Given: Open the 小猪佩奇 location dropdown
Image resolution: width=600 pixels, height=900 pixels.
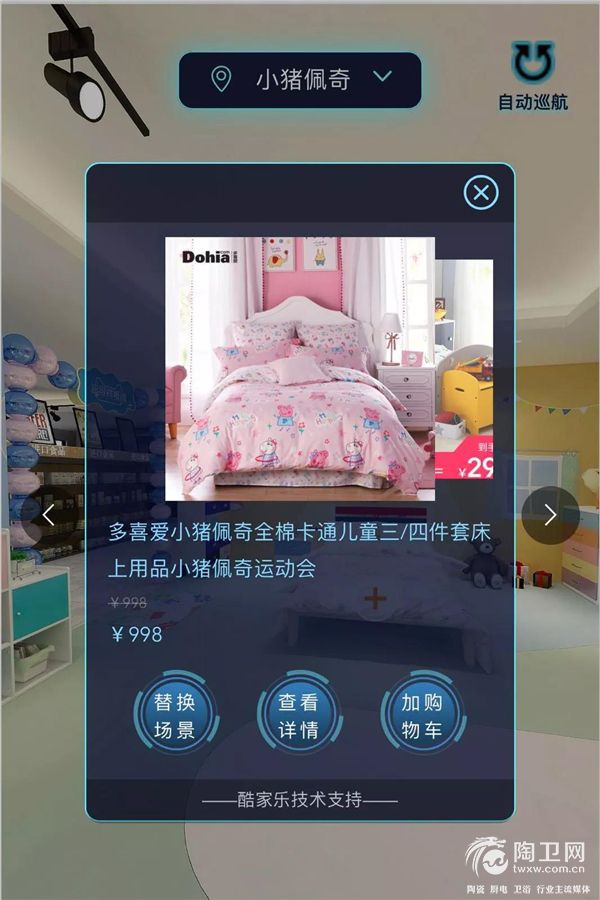Looking at the screenshot, I should coord(300,79).
